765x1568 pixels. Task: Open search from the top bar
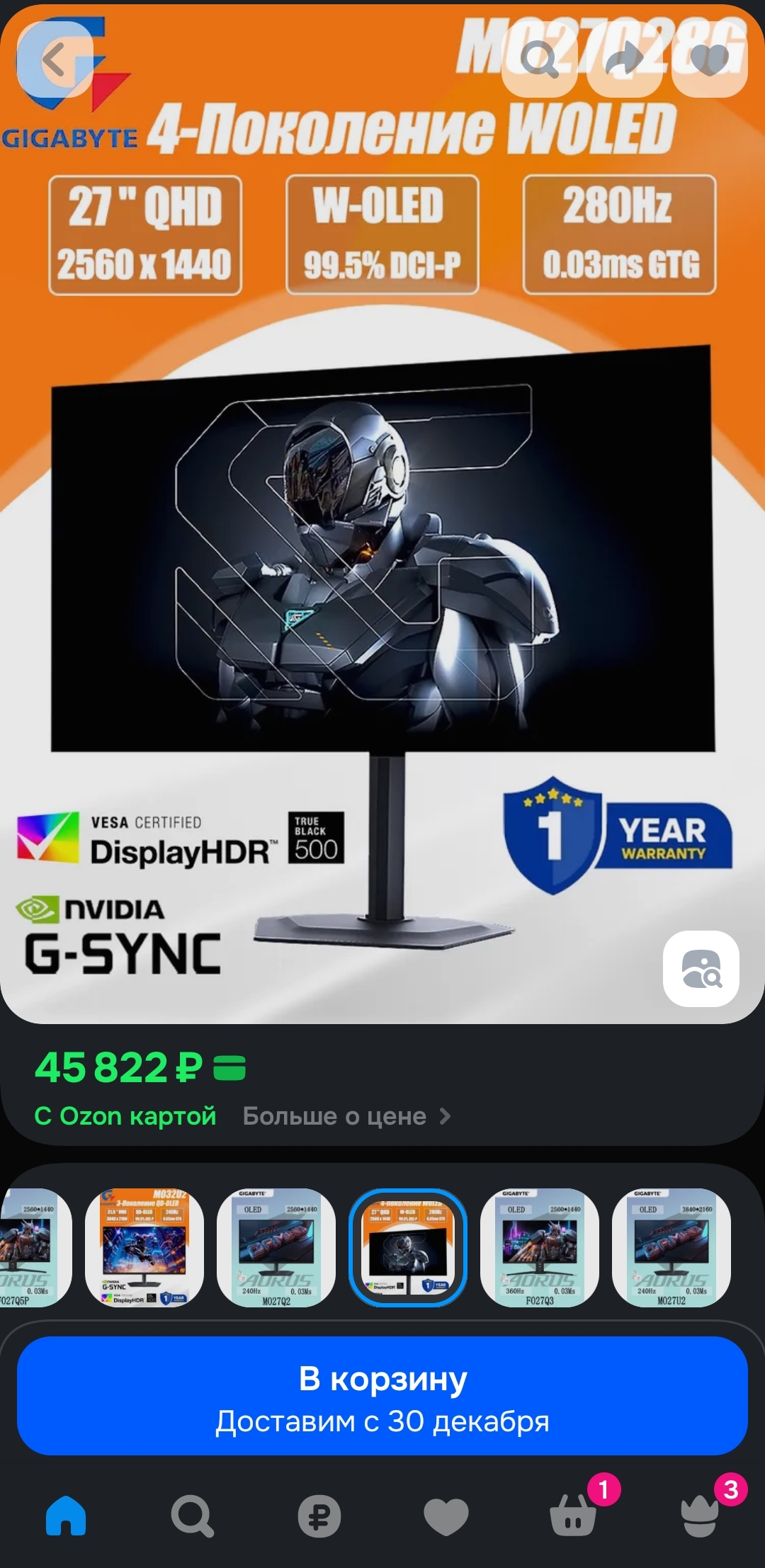pos(540,59)
